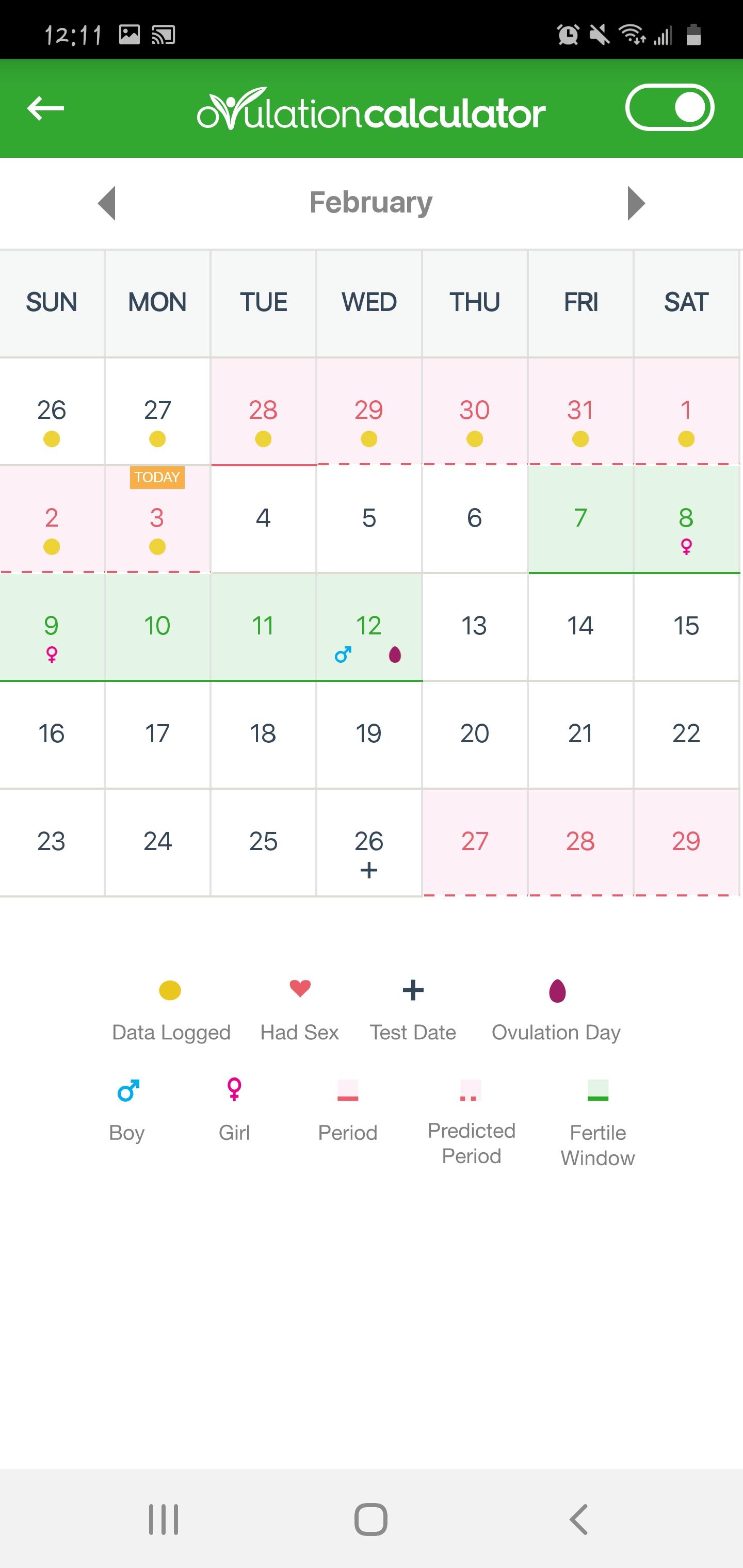This screenshot has height=1568, width=743.
Task: Choose February 4 on the calendar
Action: [263, 519]
